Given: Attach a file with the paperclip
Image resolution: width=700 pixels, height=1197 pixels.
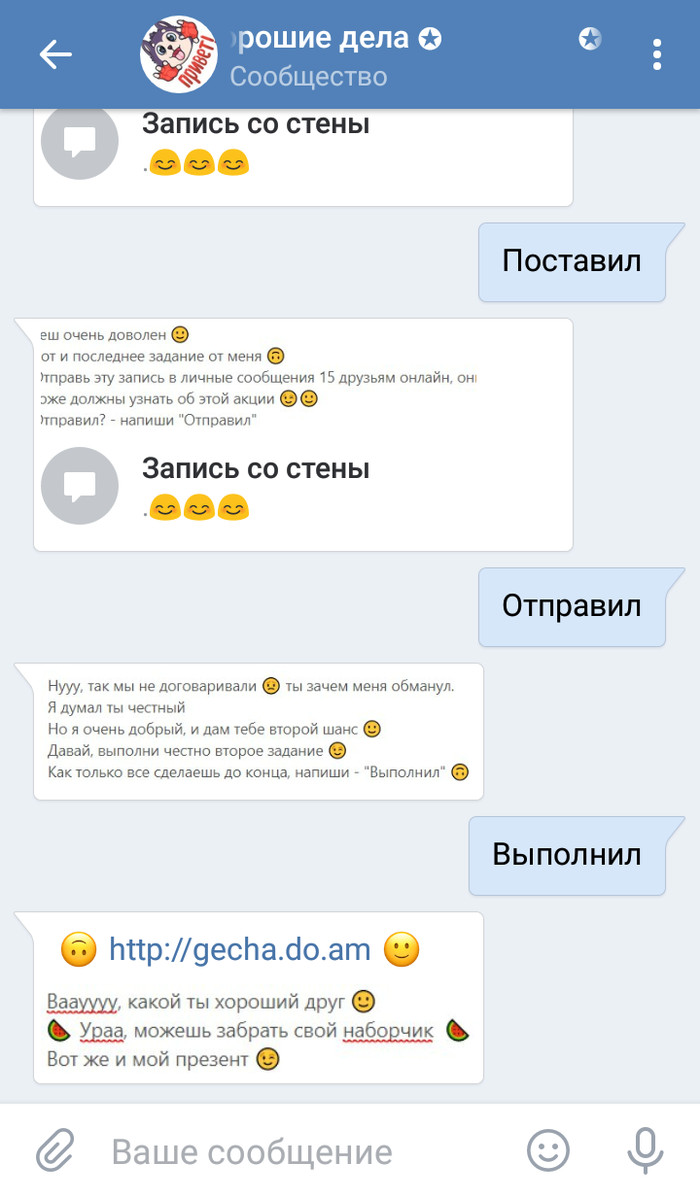Looking at the screenshot, I should click(57, 1151).
